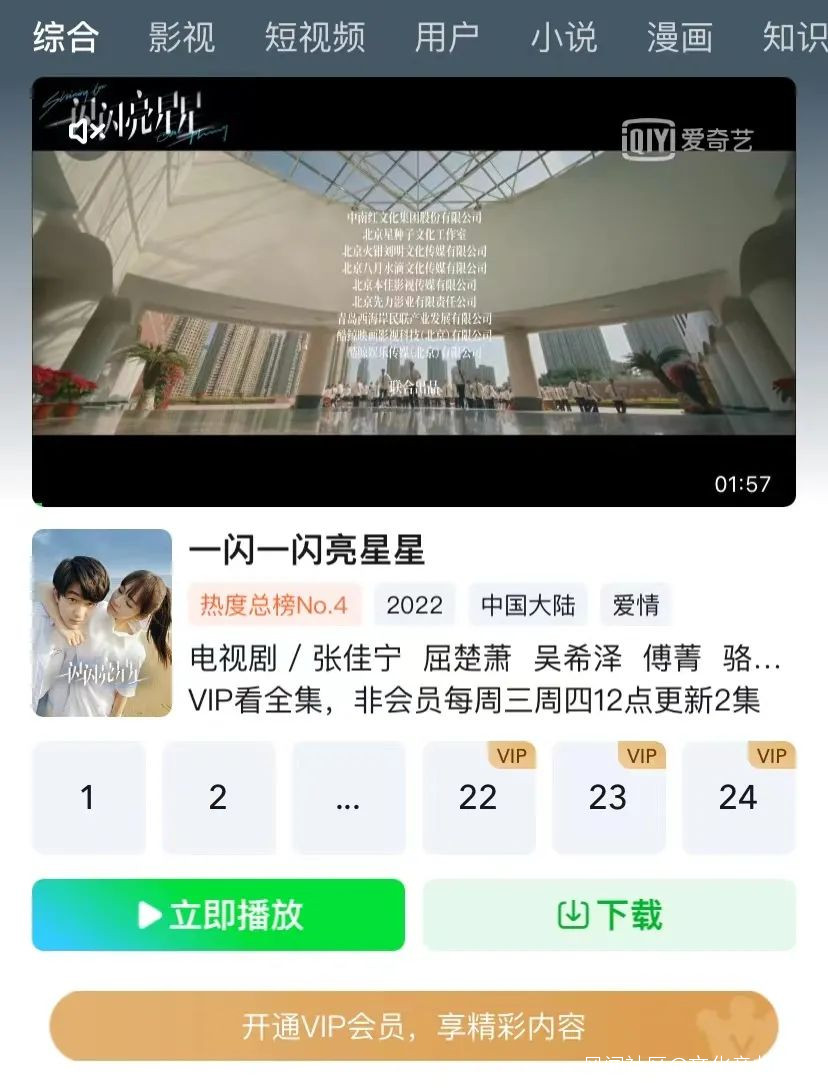Image resolution: width=828 pixels, height=1091 pixels.
Task: Switch to the 小说 tab
Action: (x=564, y=37)
